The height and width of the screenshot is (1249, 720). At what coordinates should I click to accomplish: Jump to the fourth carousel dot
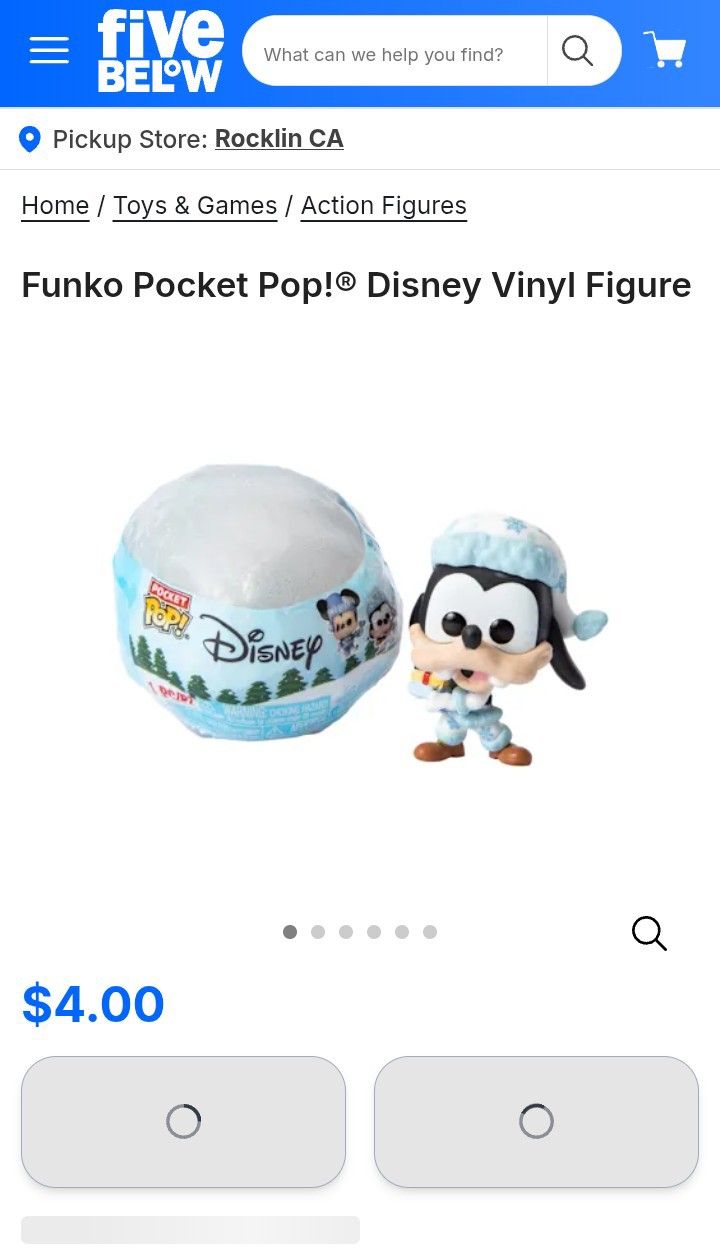374,931
